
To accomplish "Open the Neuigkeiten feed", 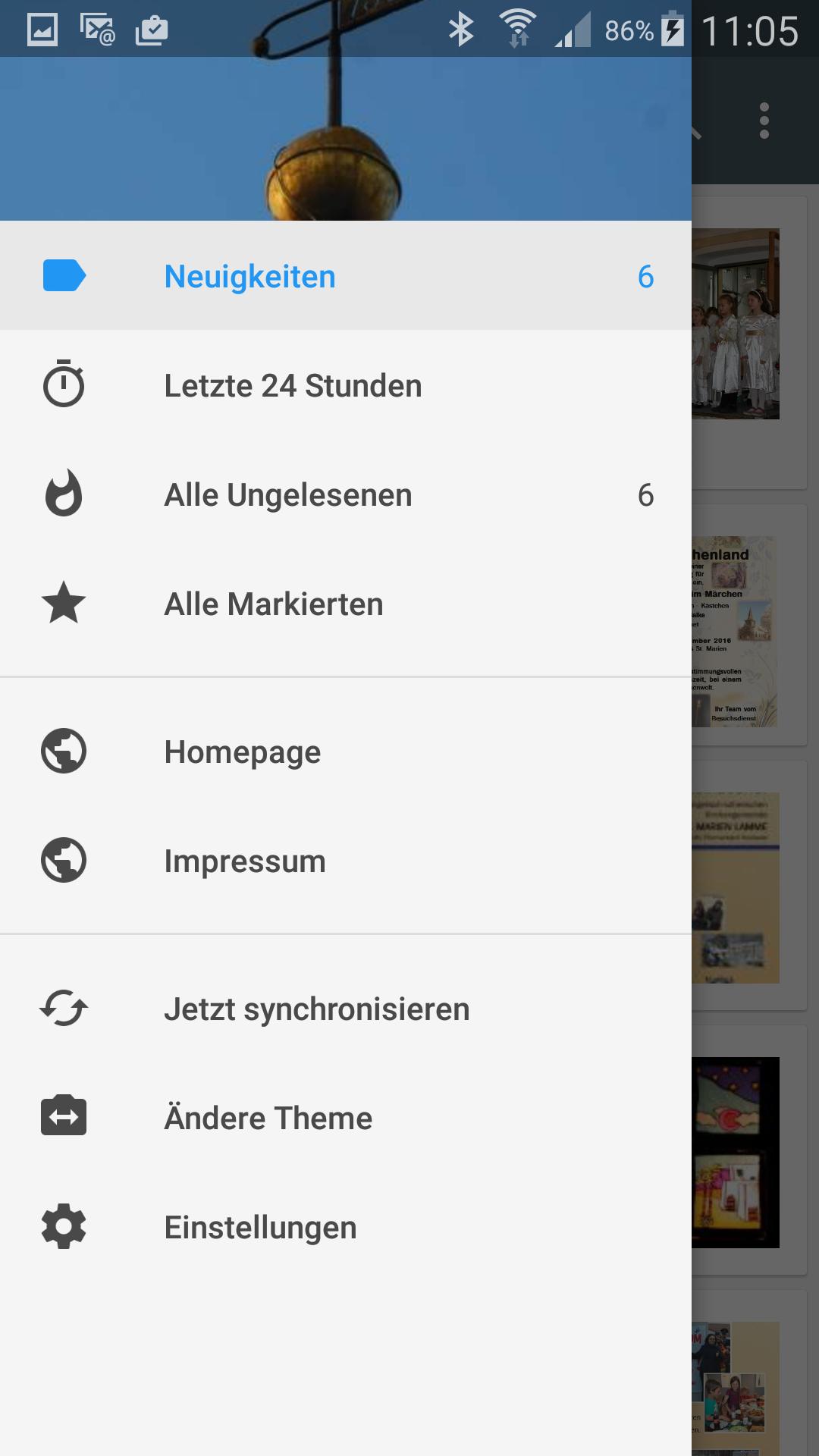I will pos(250,276).
